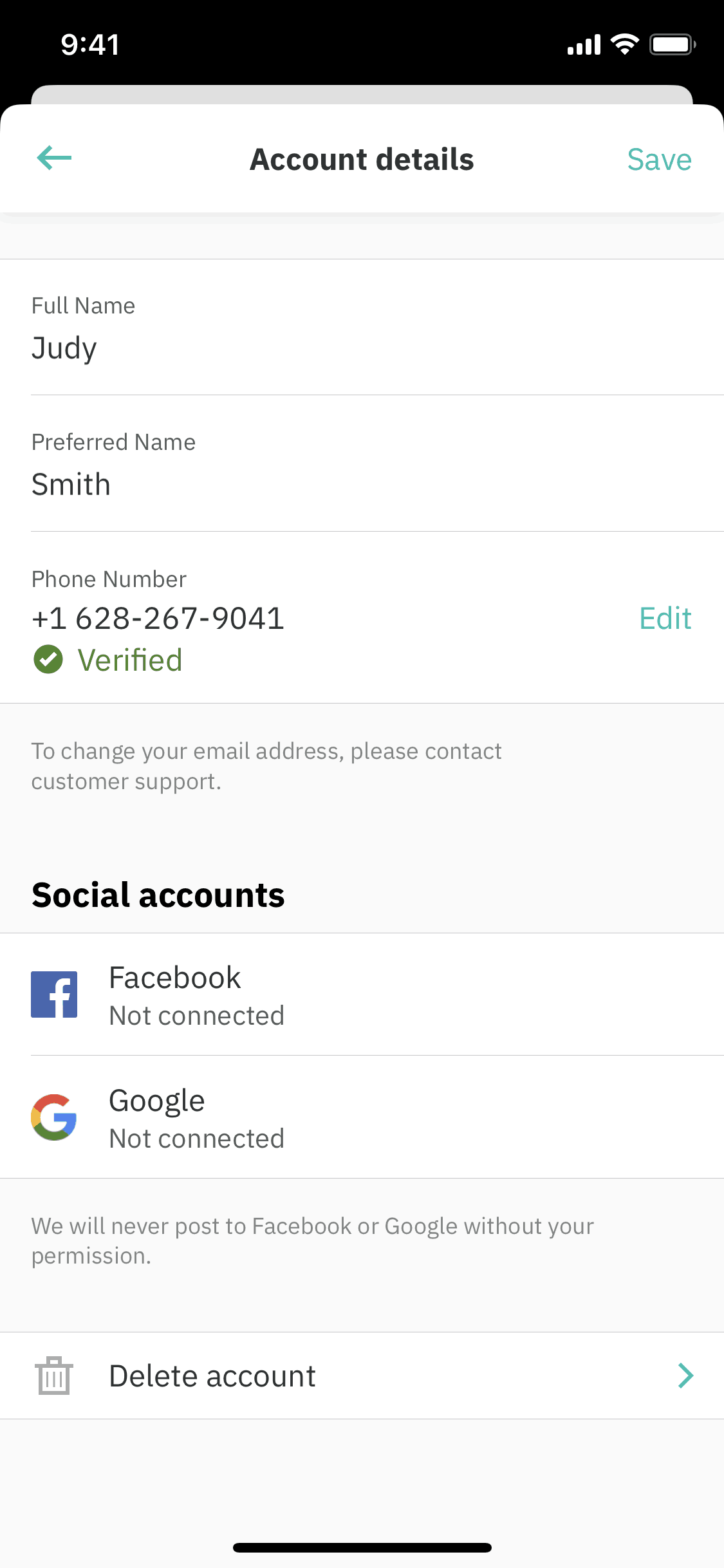Connect the Google account
Viewport: 724px width, 1568px height.
click(x=362, y=1117)
